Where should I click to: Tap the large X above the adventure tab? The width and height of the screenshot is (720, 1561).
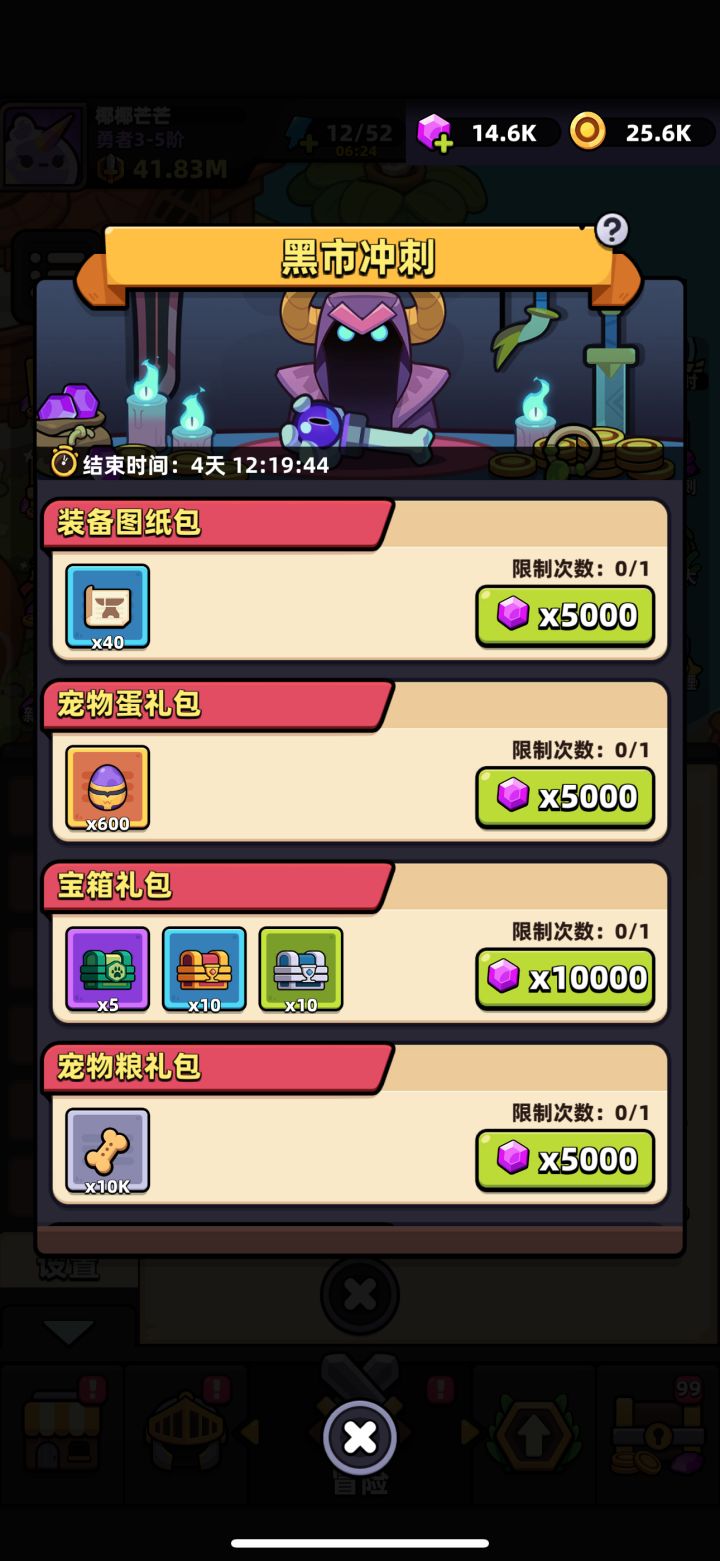tap(362, 1435)
